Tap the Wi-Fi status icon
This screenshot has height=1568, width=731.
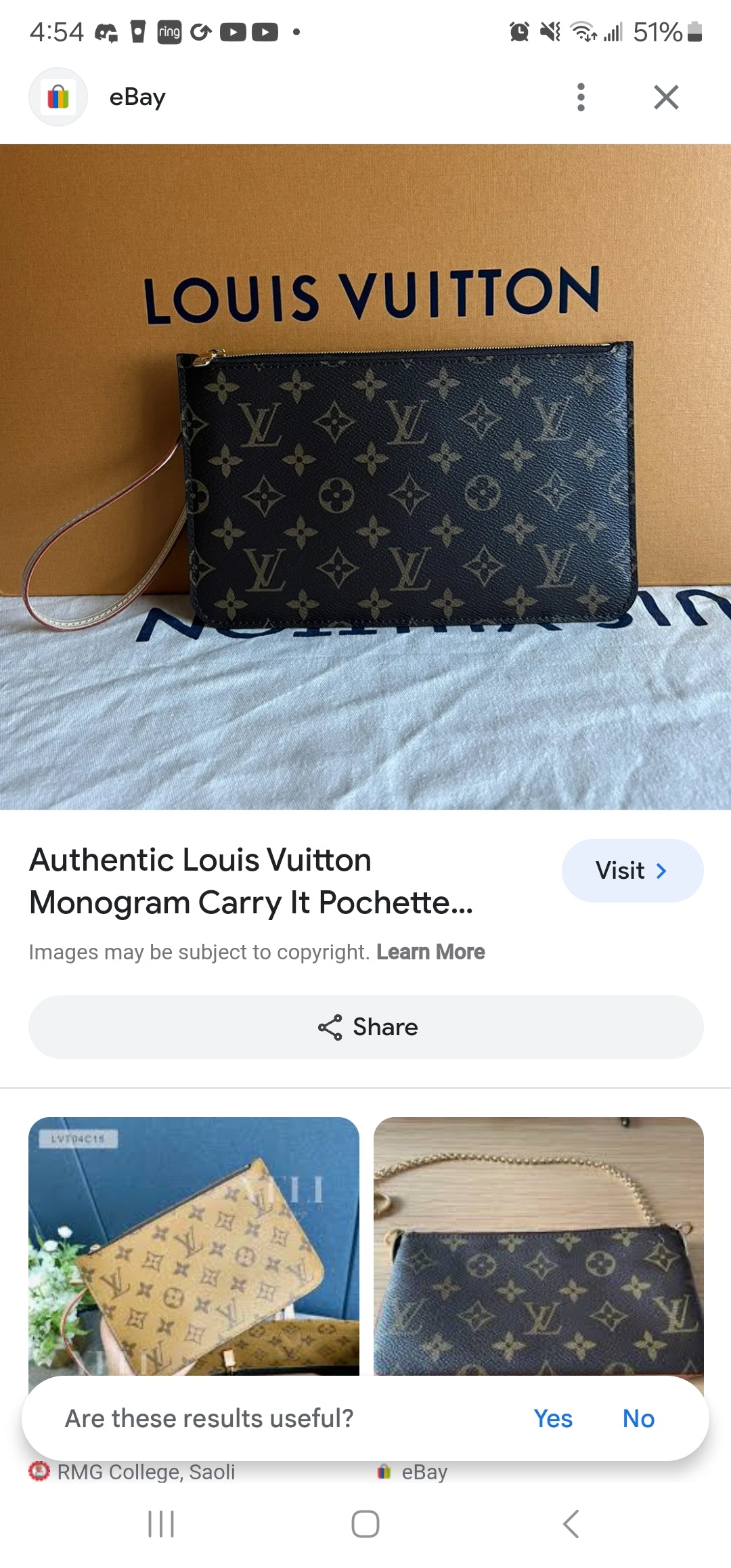(582, 31)
